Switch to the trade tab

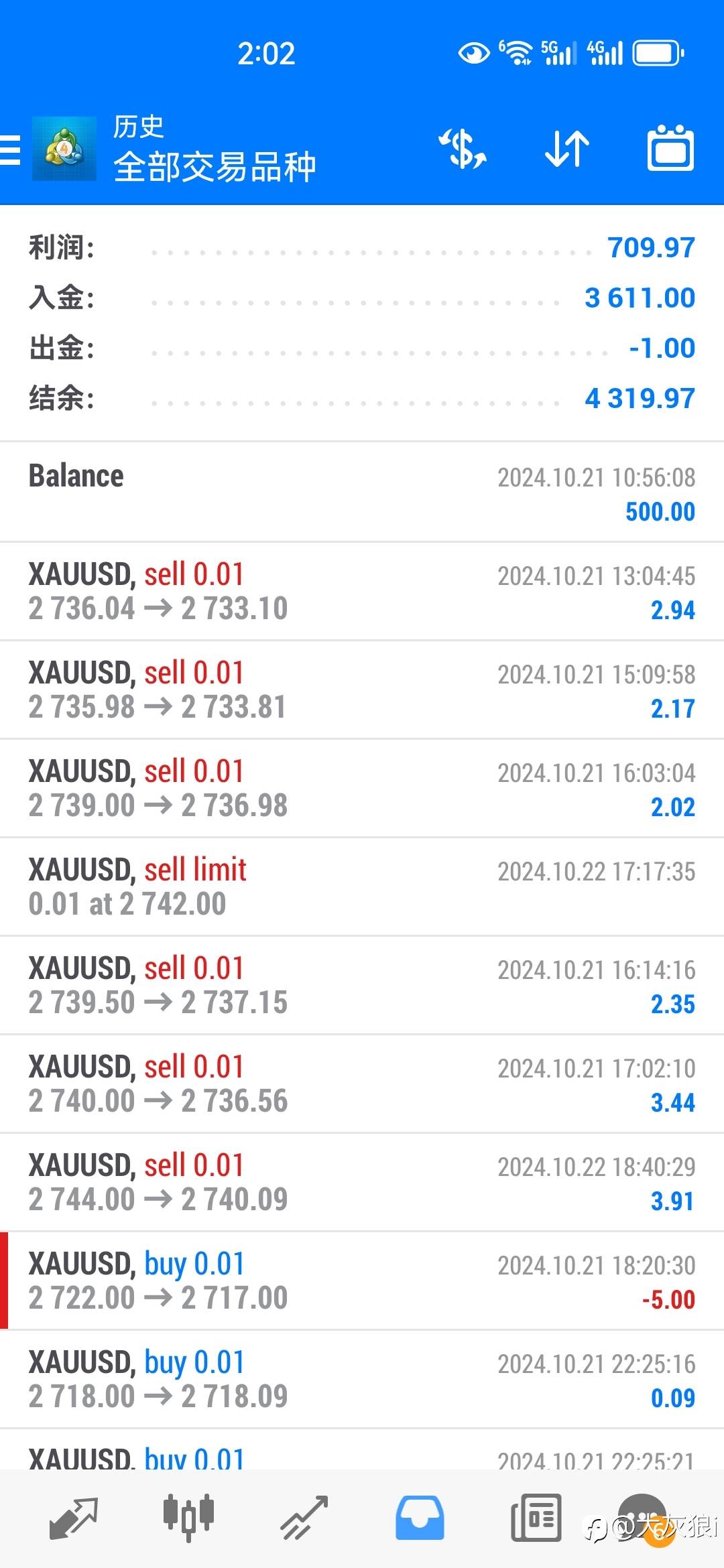point(304,1518)
